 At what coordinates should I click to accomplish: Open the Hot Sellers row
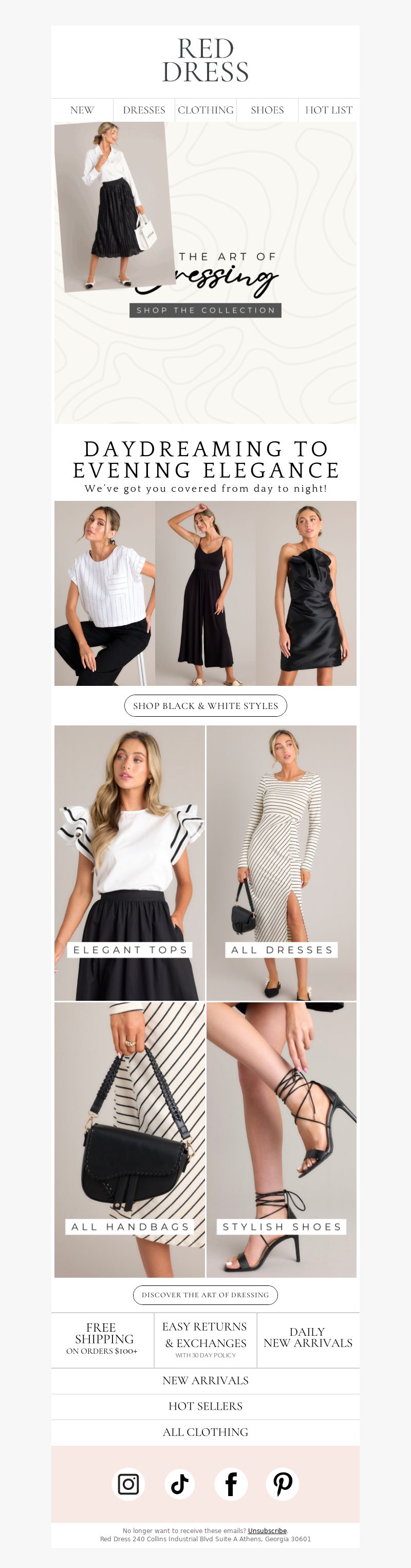[205, 1406]
